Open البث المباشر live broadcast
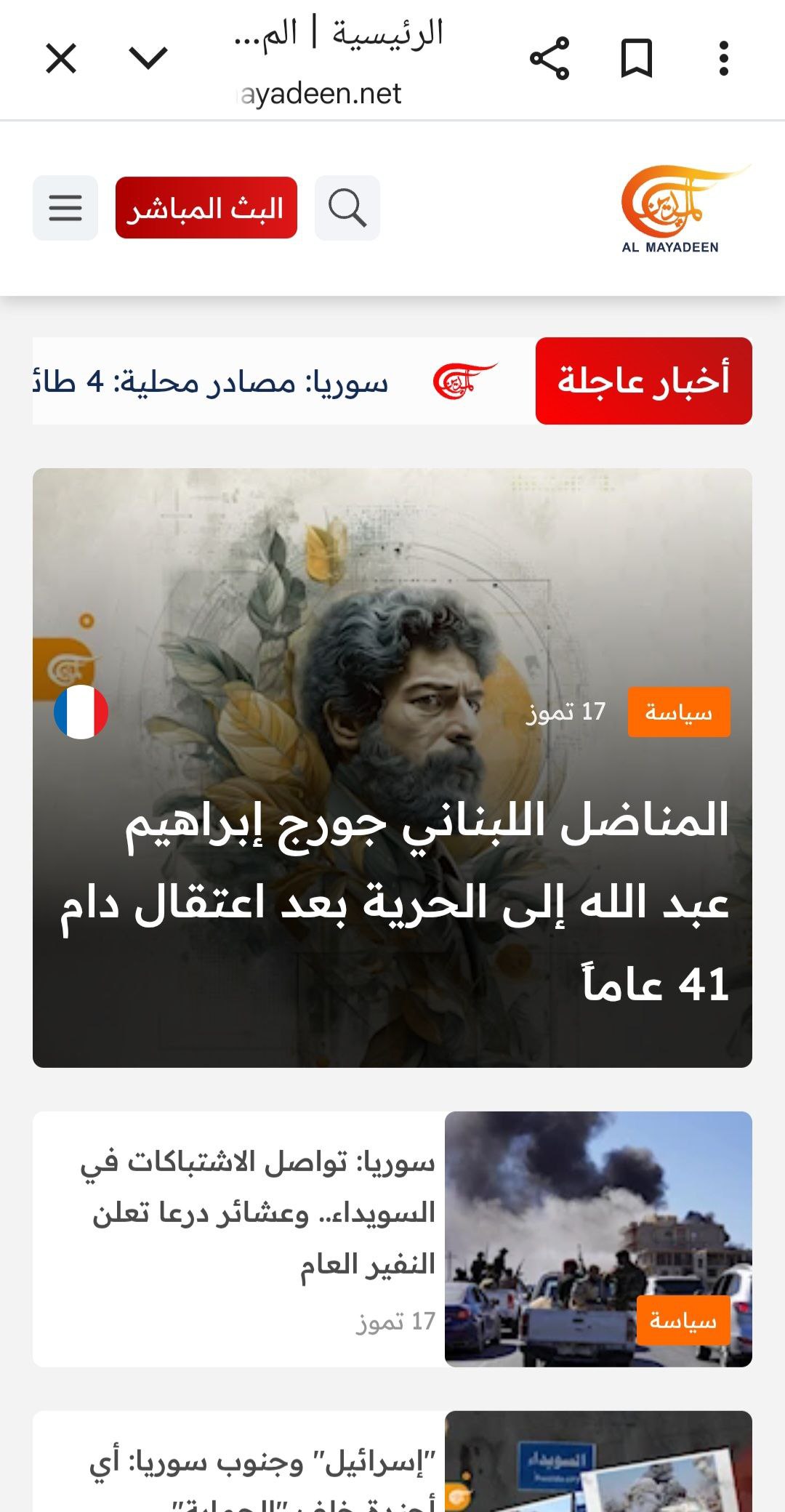 click(206, 208)
